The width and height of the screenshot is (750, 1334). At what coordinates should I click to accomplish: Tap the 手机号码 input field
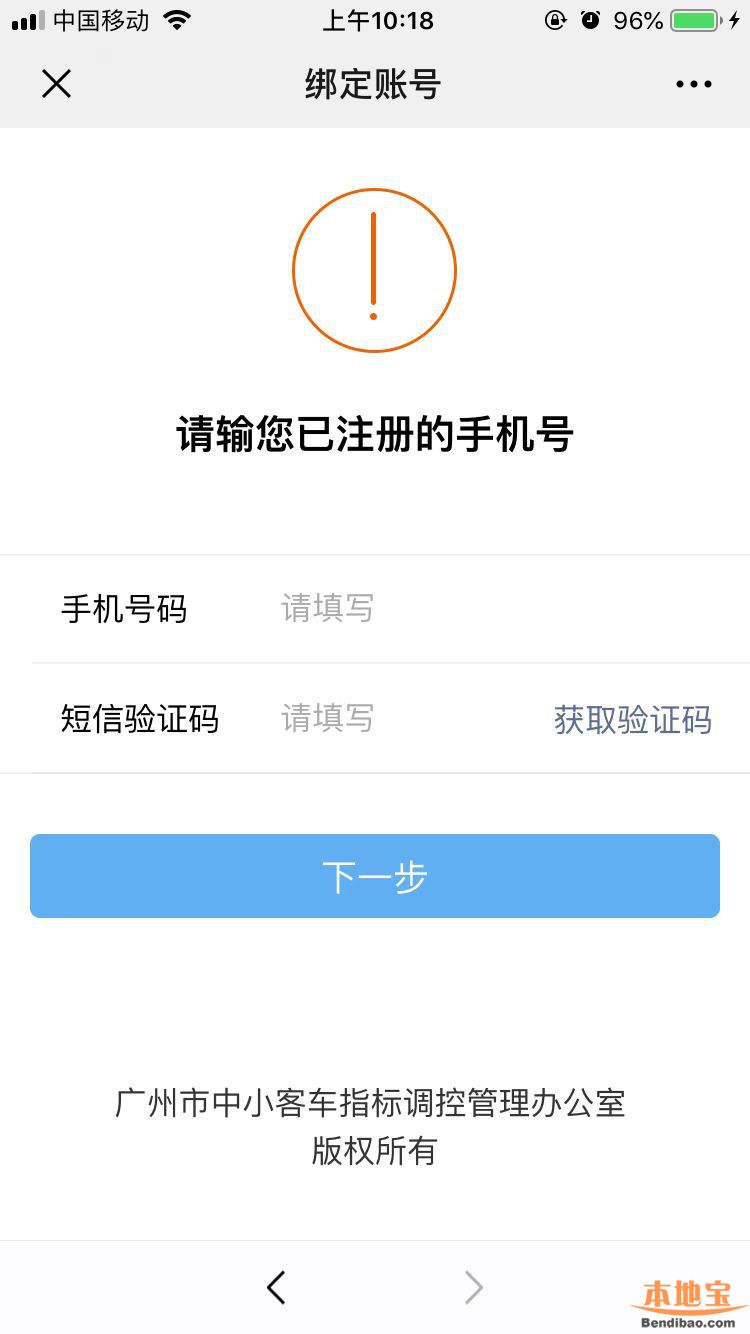(x=450, y=608)
